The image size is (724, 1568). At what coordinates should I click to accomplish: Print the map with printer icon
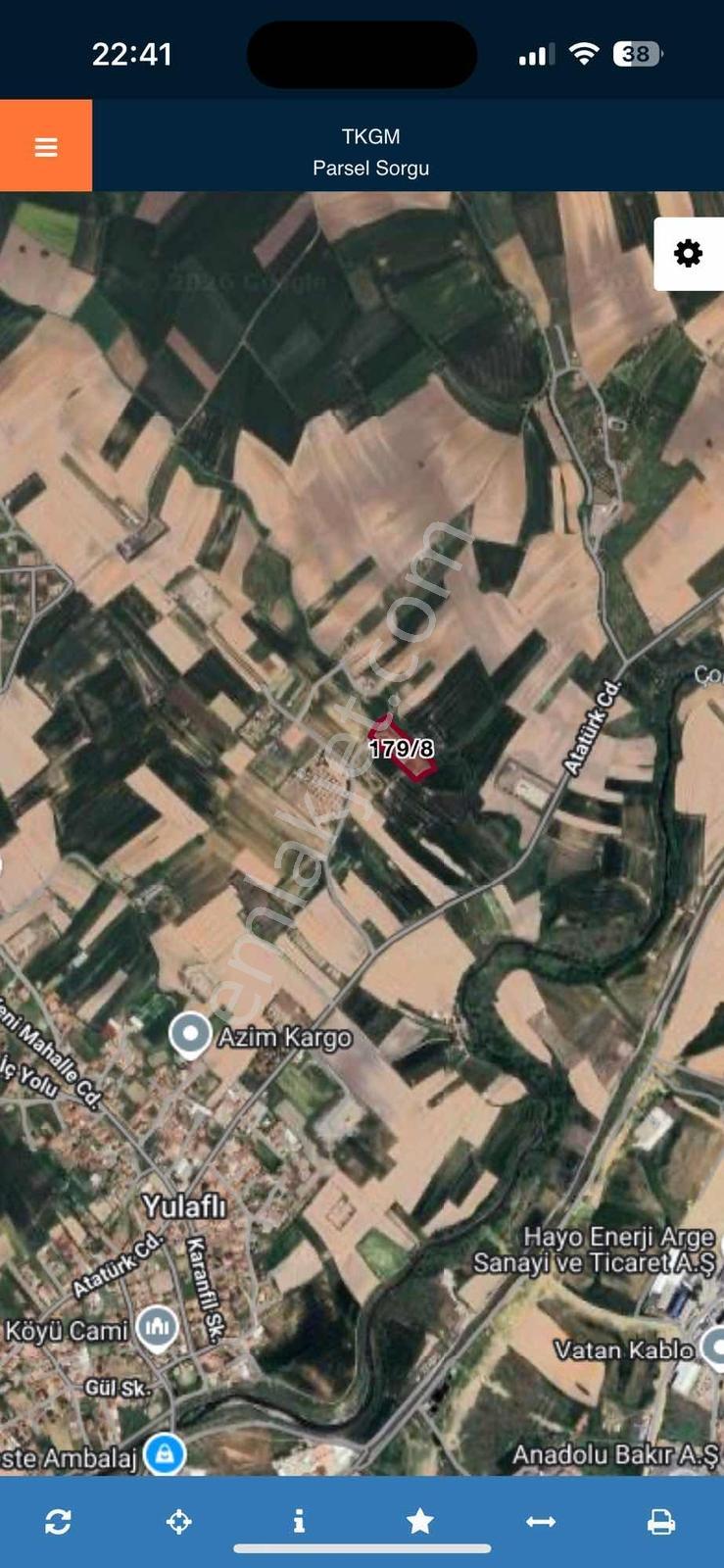pos(661,1521)
